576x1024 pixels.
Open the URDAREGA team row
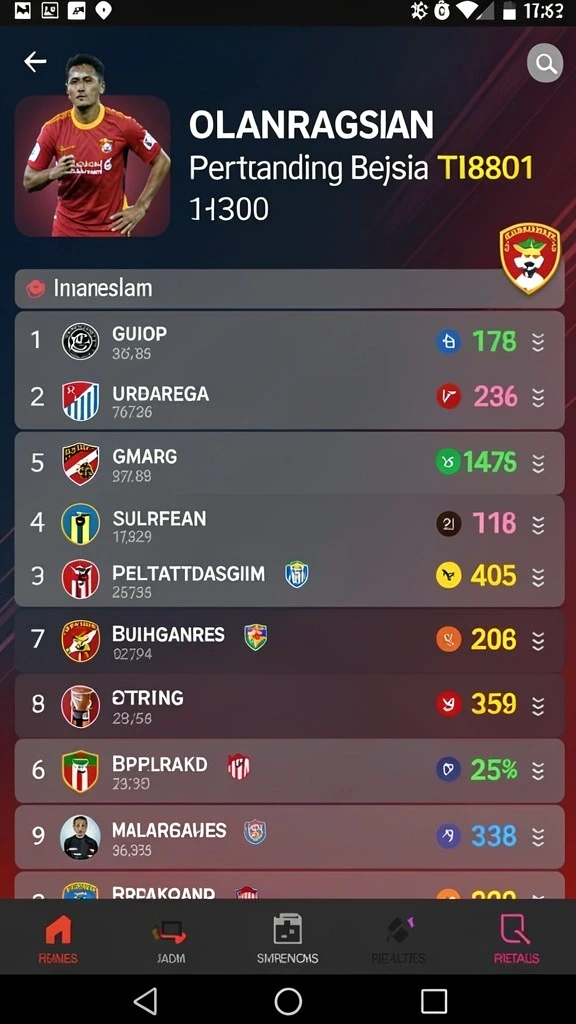(289, 399)
